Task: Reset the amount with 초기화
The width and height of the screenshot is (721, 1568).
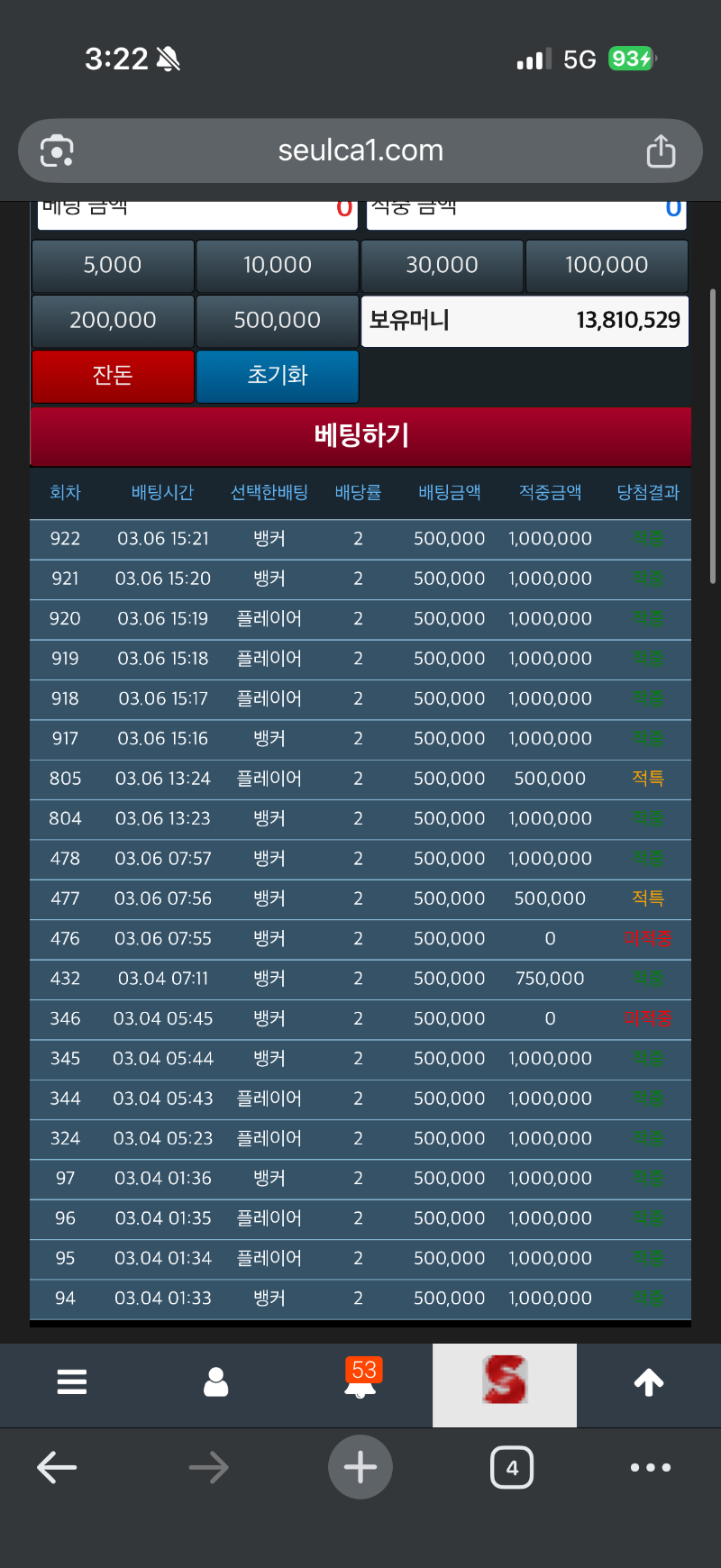Action: pos(278,375)
